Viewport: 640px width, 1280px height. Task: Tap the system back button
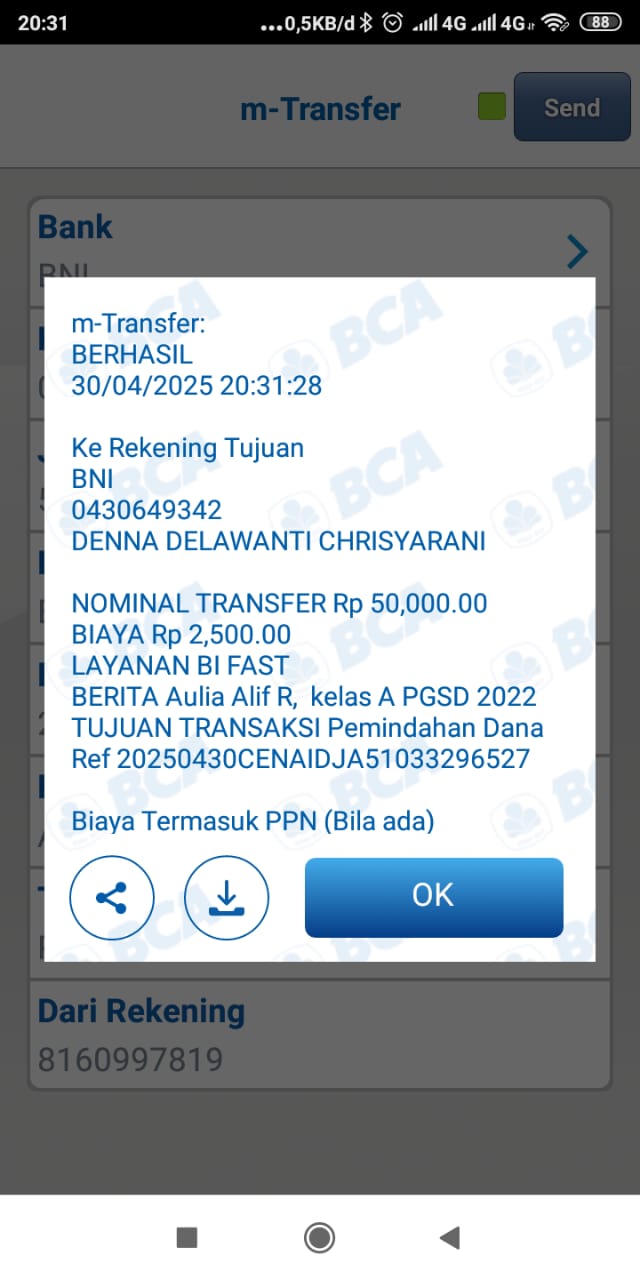(449, 1238)
